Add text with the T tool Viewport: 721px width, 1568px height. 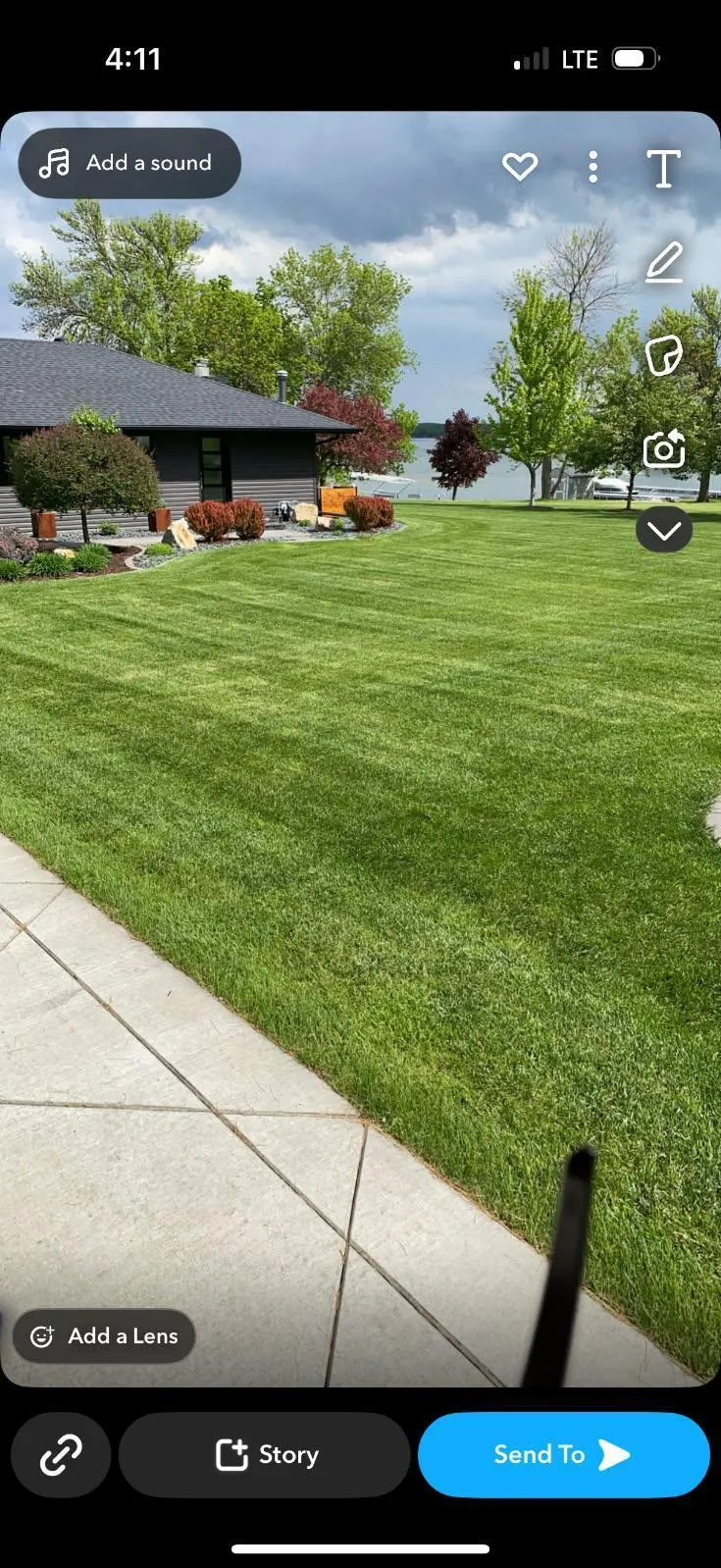[663, 168]
